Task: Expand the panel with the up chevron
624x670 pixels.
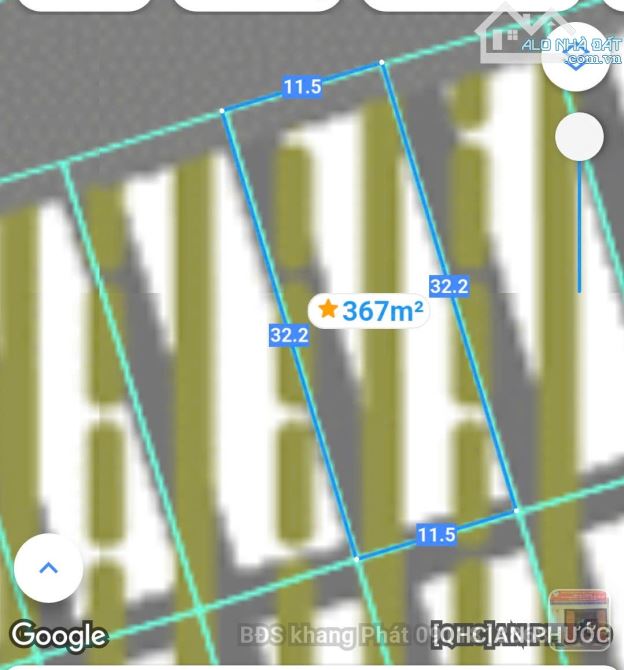Action: pos(48,568)
